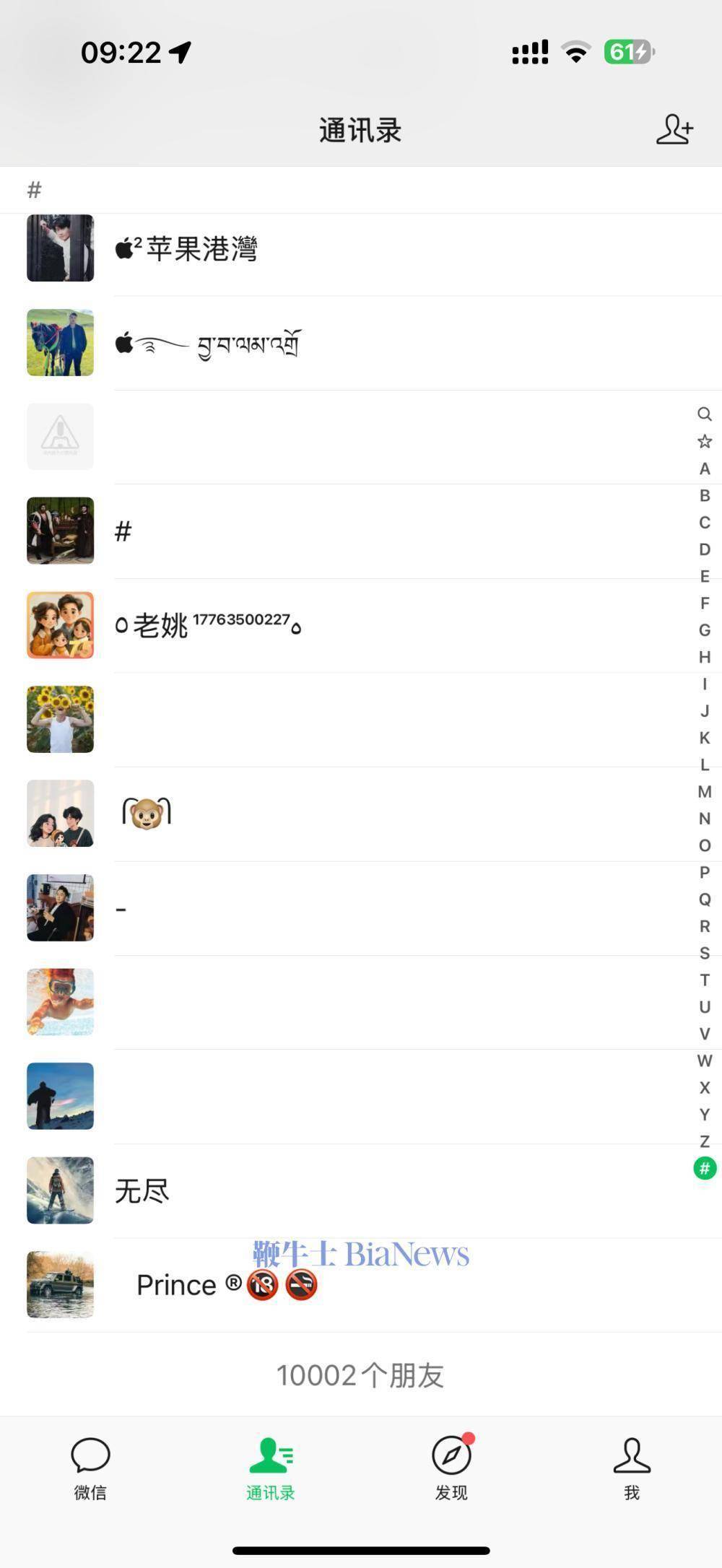Jump to letter Z in index
The image size is (722, 1568).
point(705,1141)
